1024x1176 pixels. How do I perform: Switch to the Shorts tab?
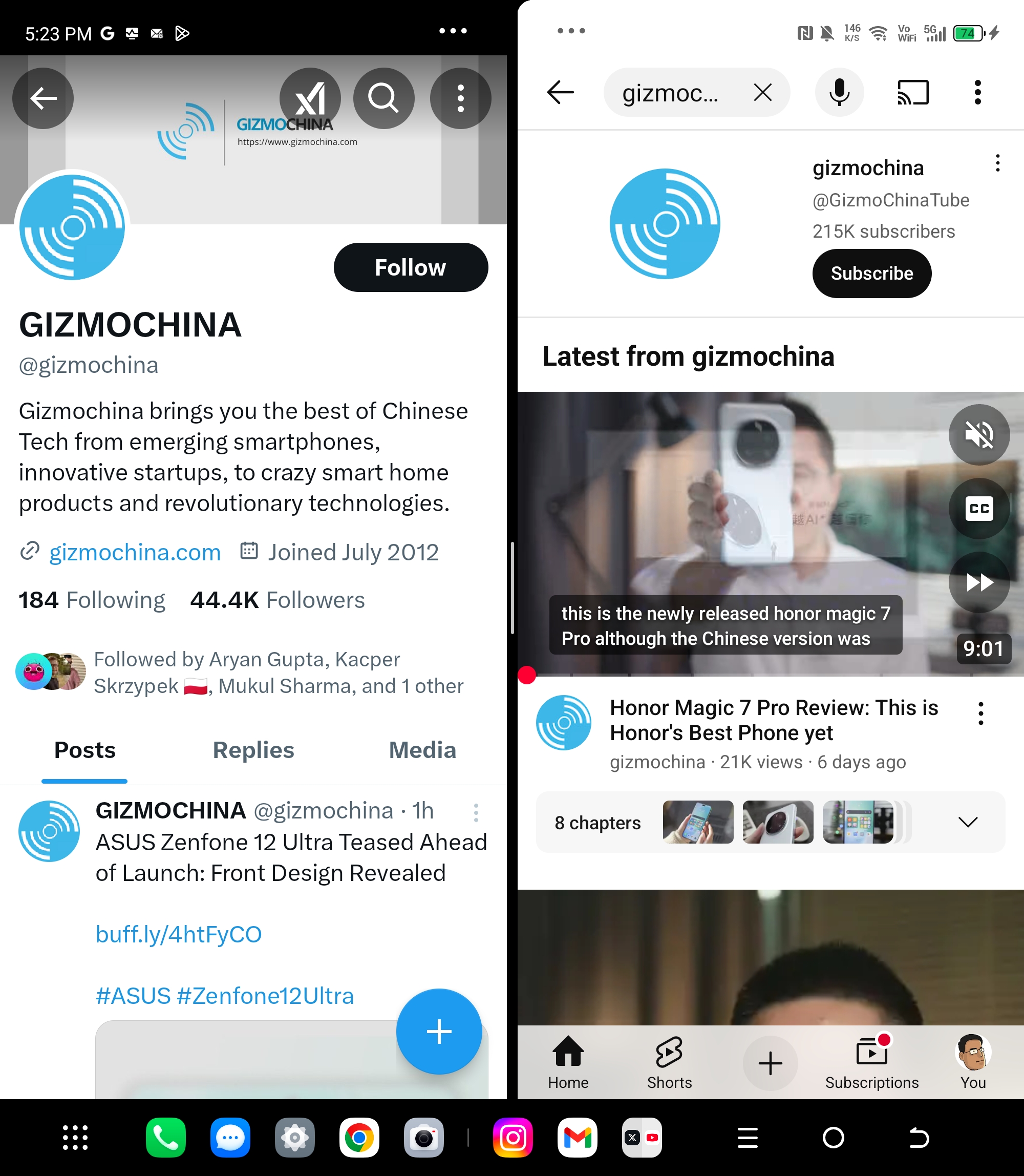pos(669,1063)
